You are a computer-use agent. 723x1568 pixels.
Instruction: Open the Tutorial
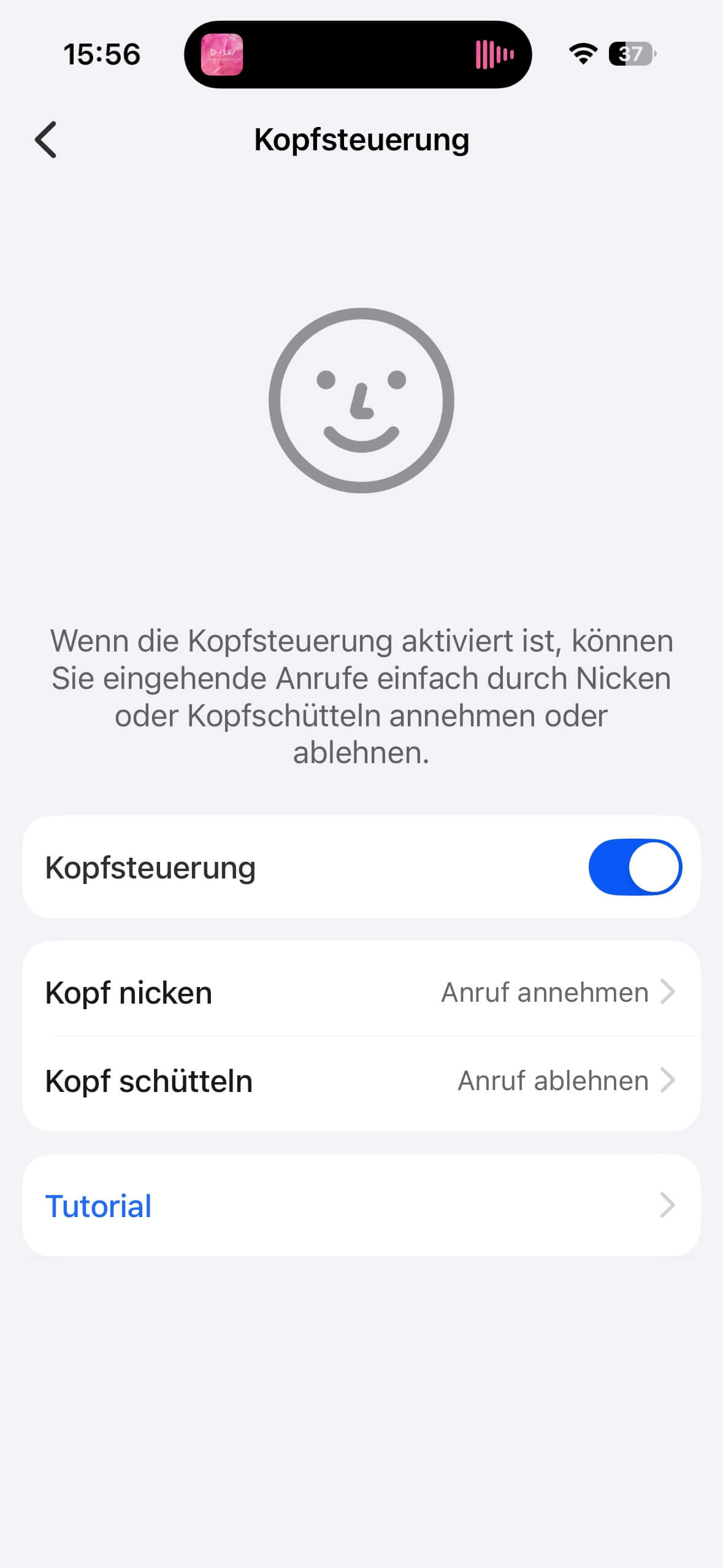[x=361, y=1205]
